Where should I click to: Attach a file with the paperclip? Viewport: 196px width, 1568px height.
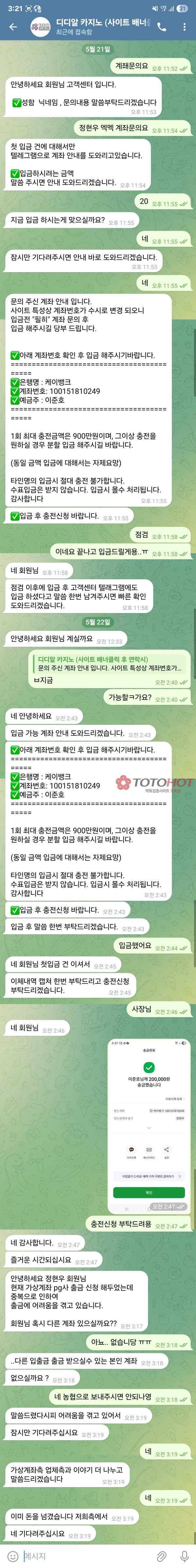tap(162, 1555)
